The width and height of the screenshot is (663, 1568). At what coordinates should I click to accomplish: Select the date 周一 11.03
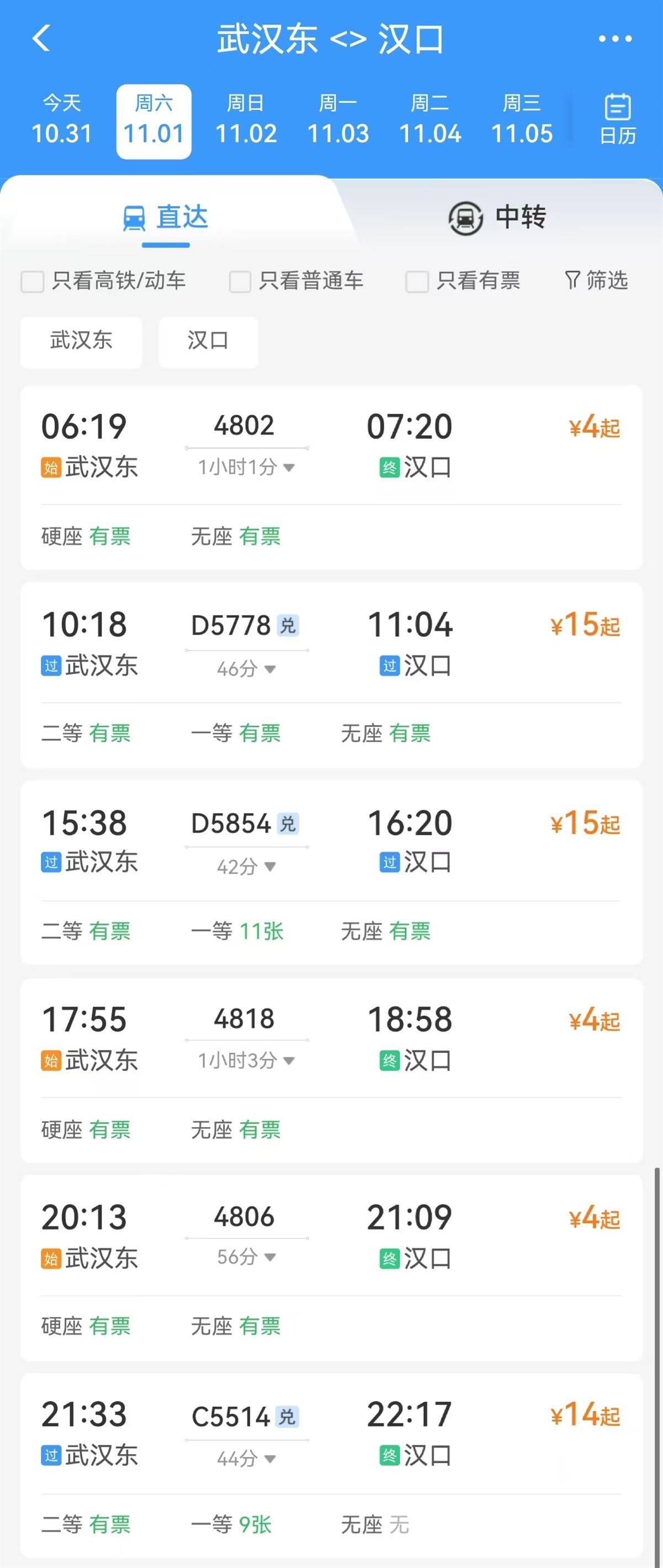(338, 120)
